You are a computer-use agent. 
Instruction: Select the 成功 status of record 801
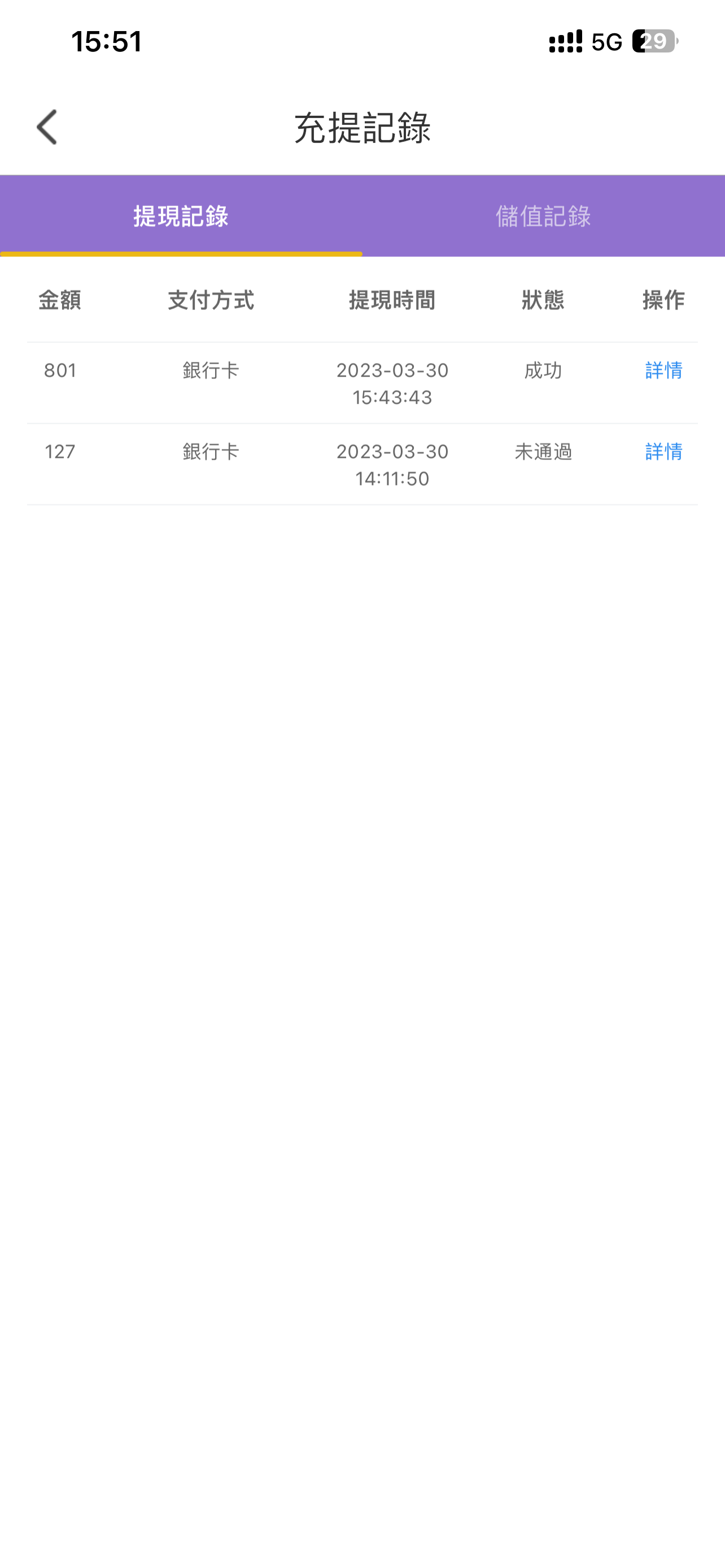[544, 370]
